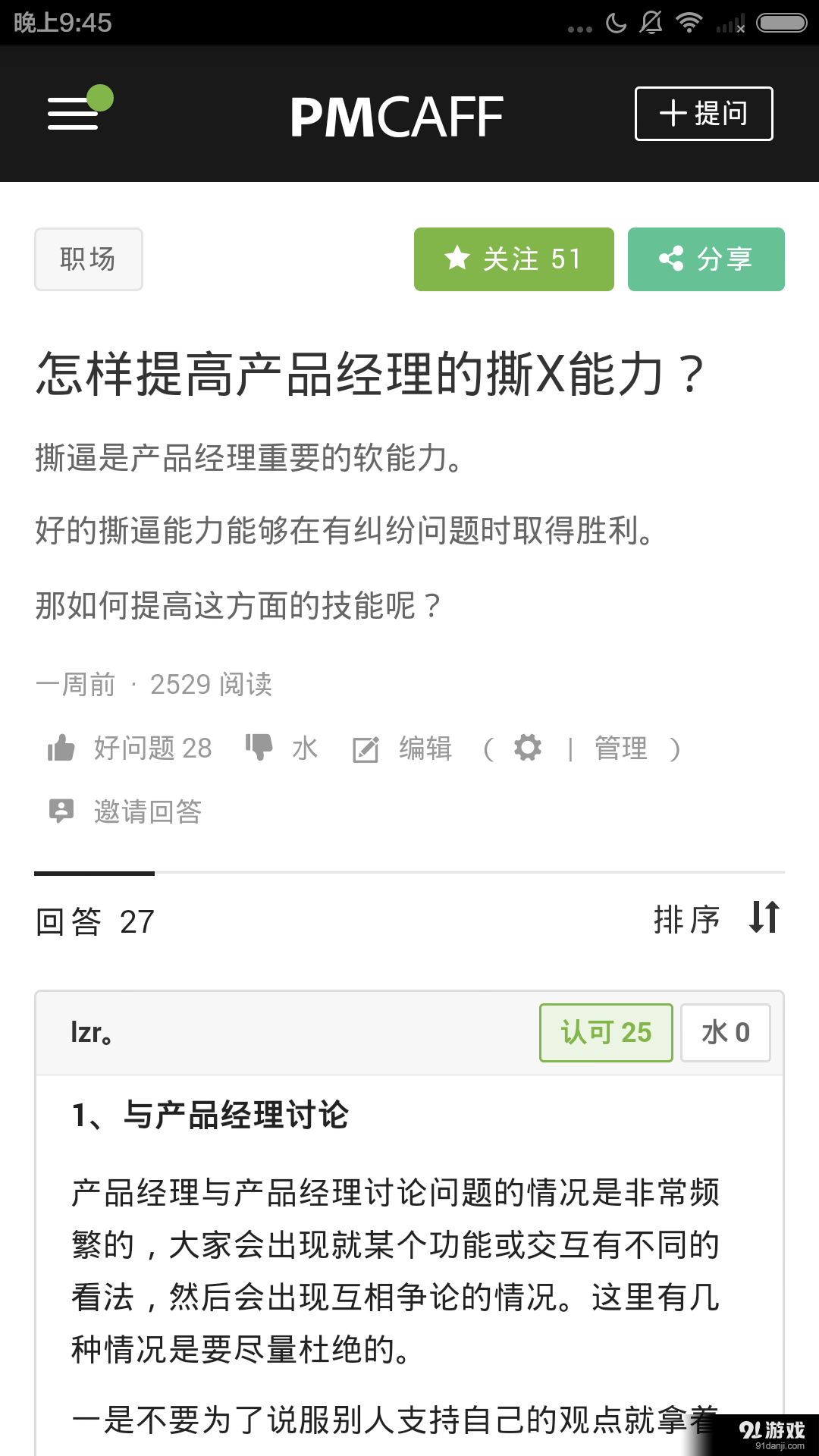Edit the question via 编辑

(403, 748)
